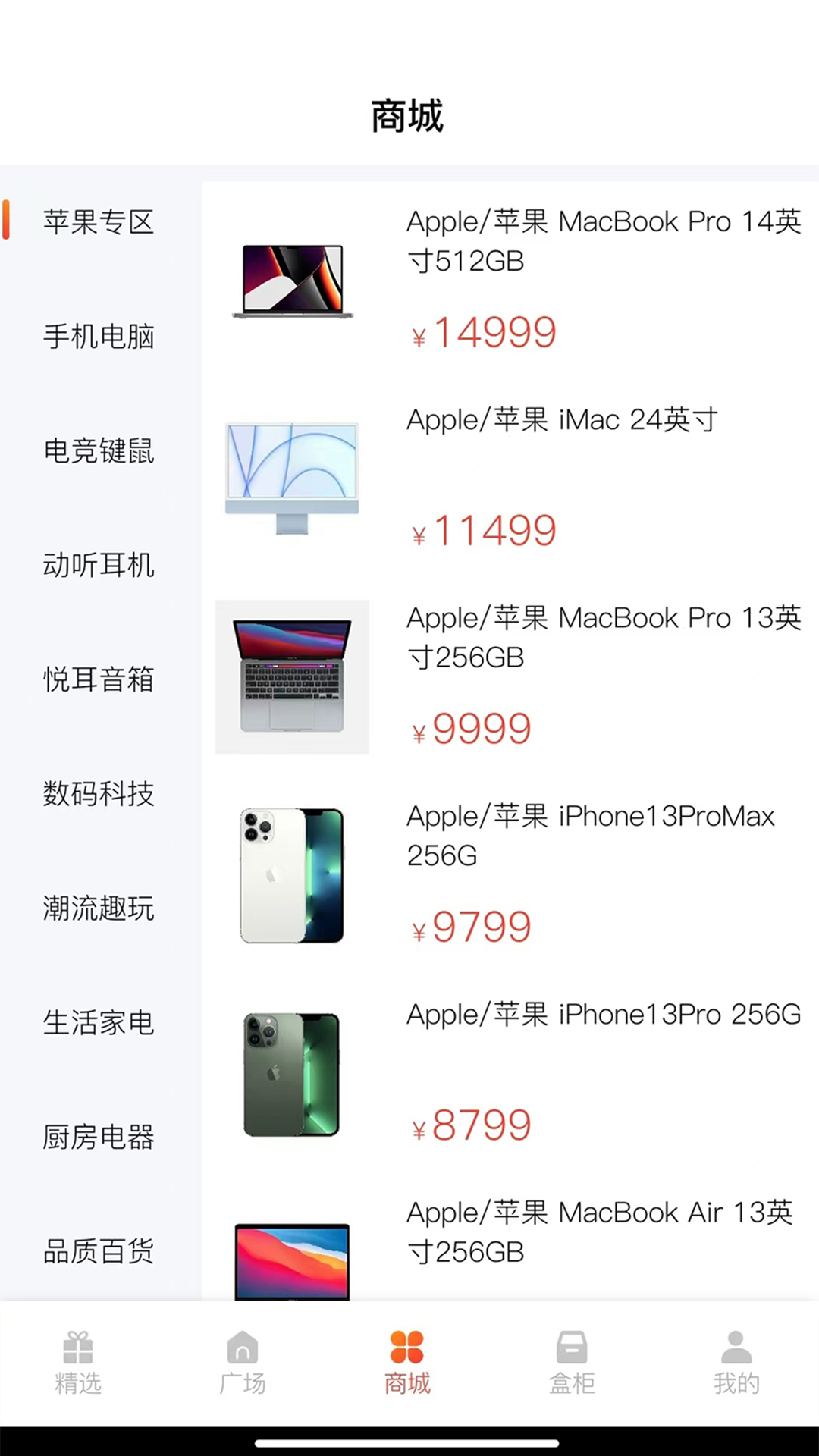This screenshot has height=1456, width=819.
Task: Open the 潮流趣玩 category
Action: pyautogui.click(x=99, y=908)
